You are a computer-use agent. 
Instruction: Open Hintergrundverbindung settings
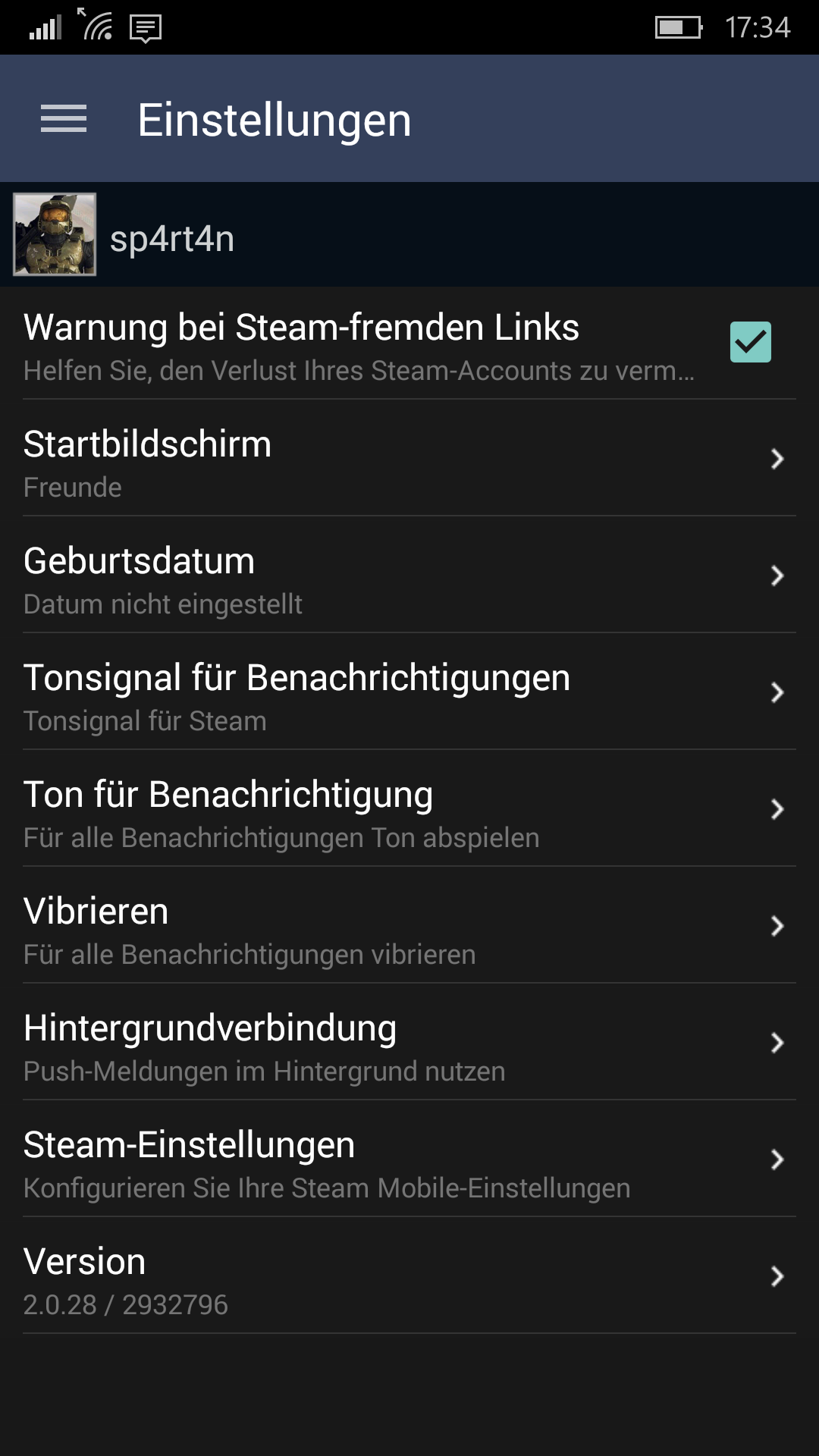(409, 1042)
